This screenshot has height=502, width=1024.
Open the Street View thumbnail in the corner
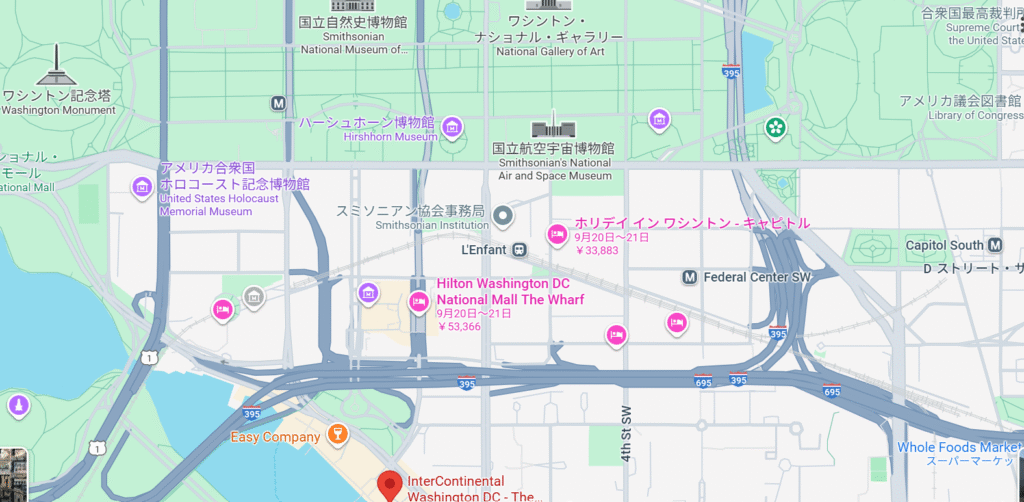[12, 475]
